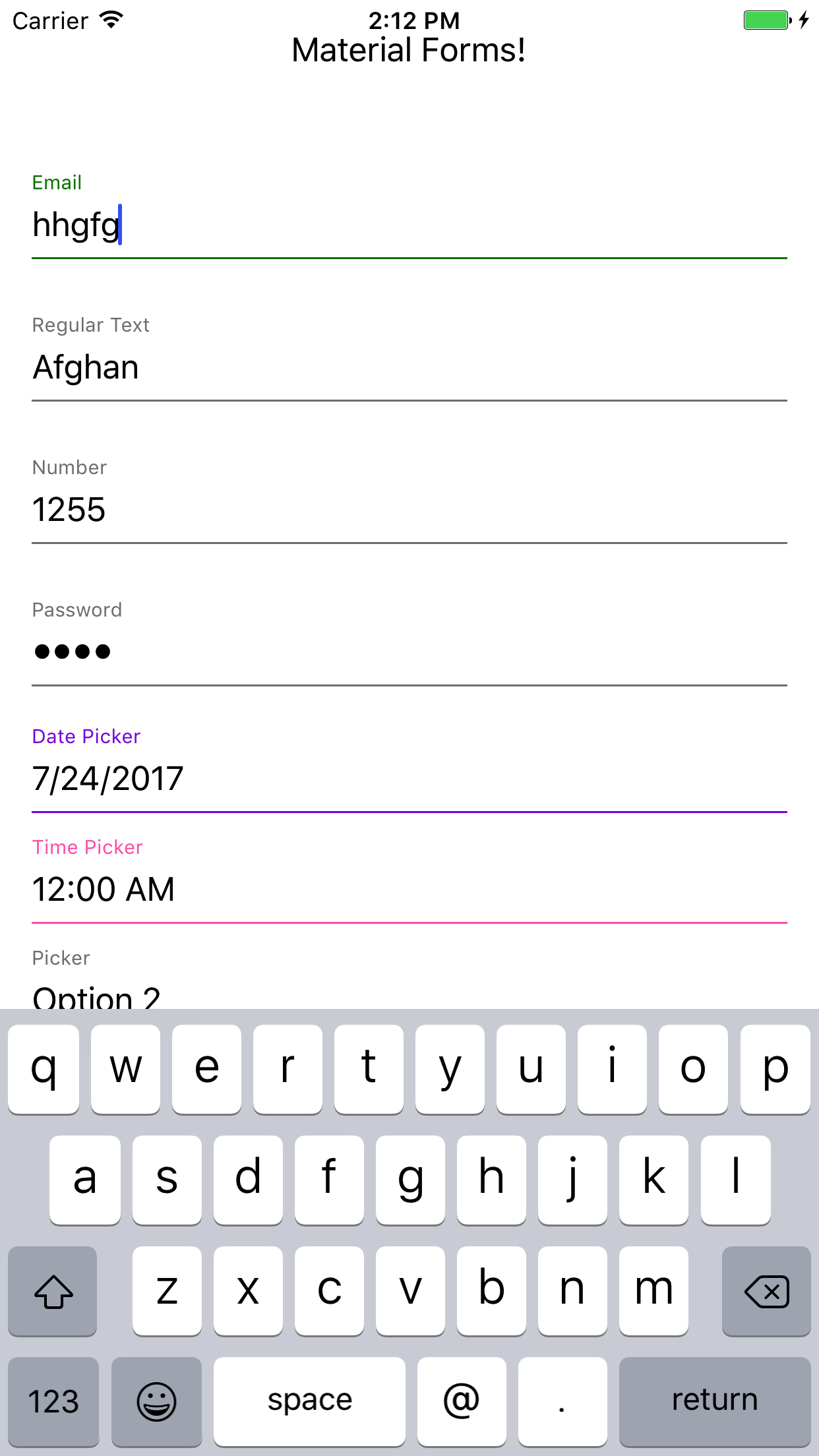Image resolution: width=819 pixels, height=1456 pixels.
Task: Focus the Email text field
Action: pyautogui.click(x=409, y=226)
